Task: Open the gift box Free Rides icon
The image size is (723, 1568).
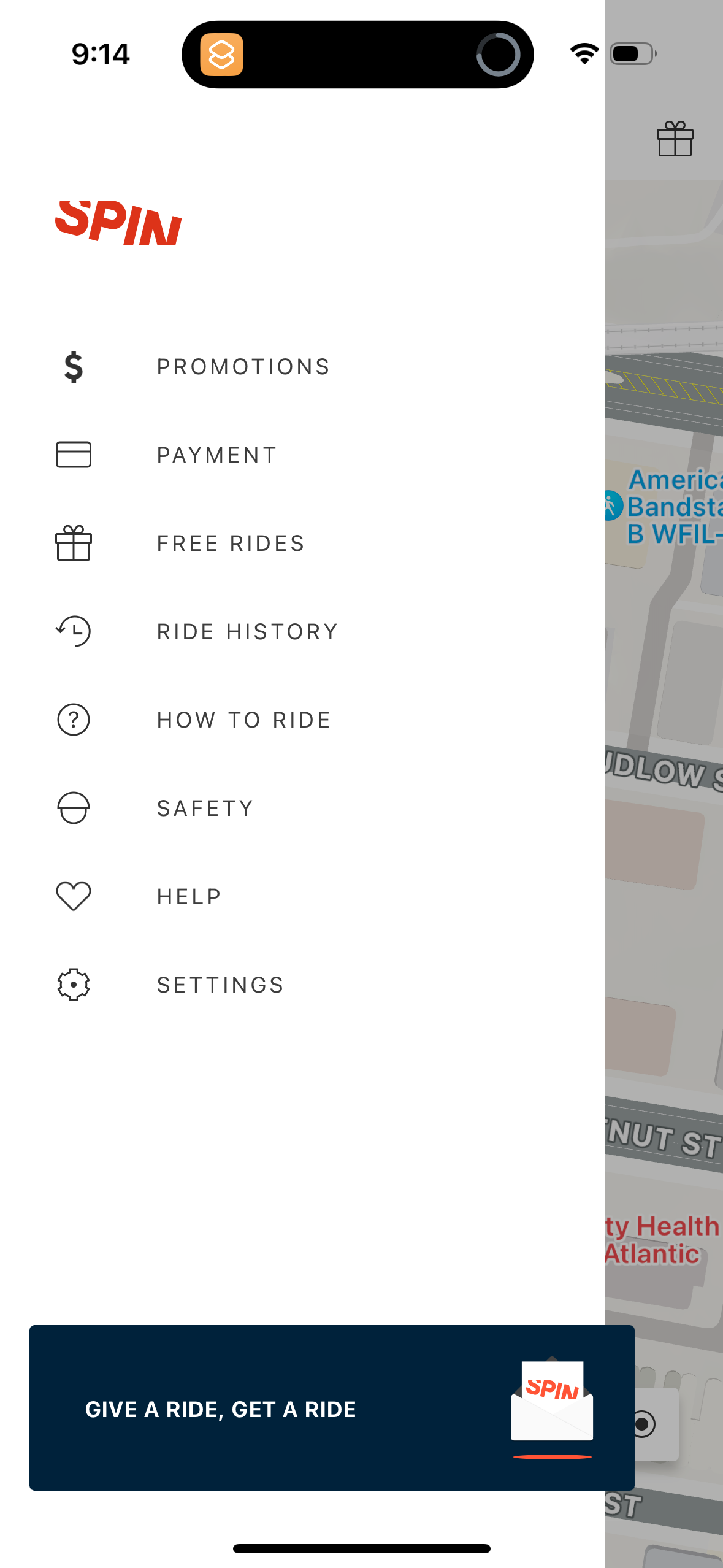Action: (x=73, y=543)
